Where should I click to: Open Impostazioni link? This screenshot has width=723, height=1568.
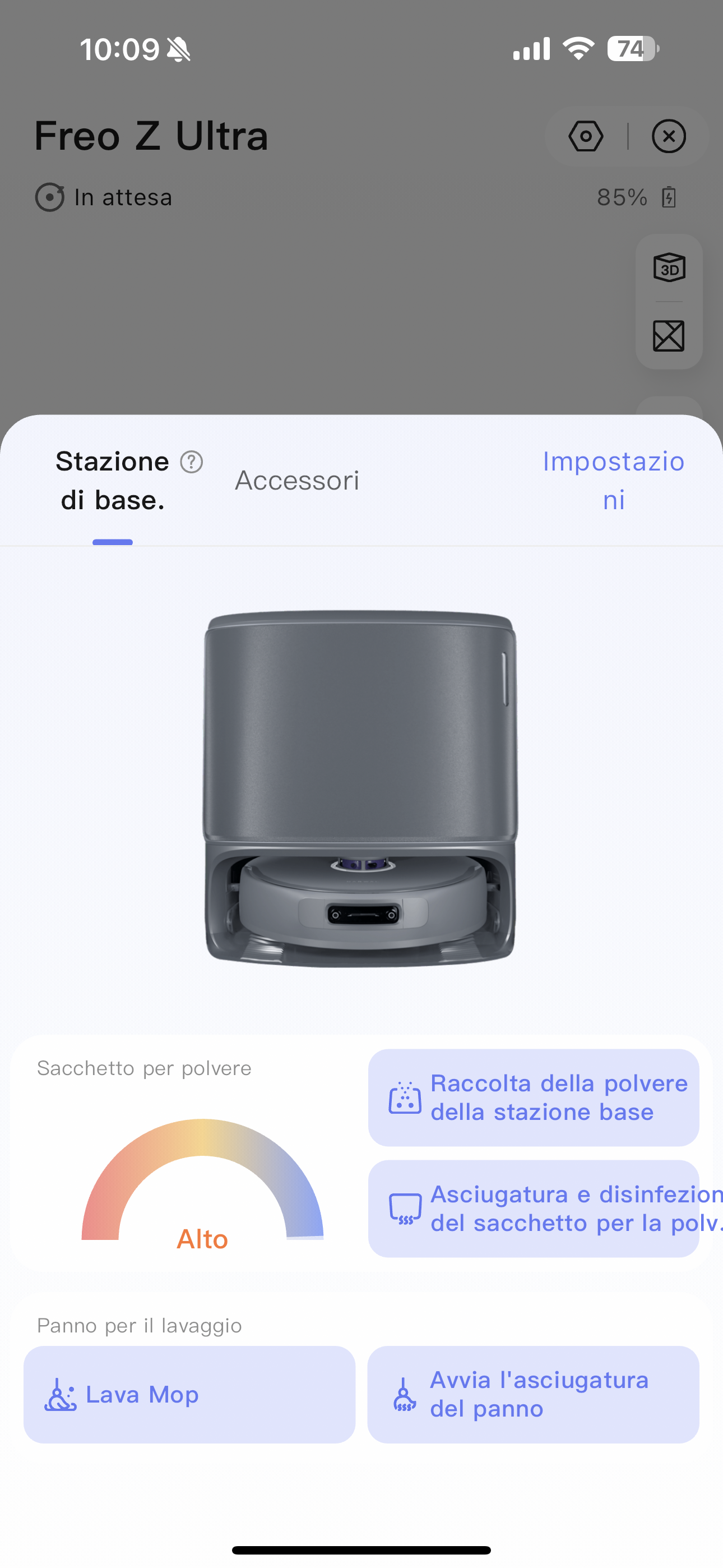tap(614, 481)
